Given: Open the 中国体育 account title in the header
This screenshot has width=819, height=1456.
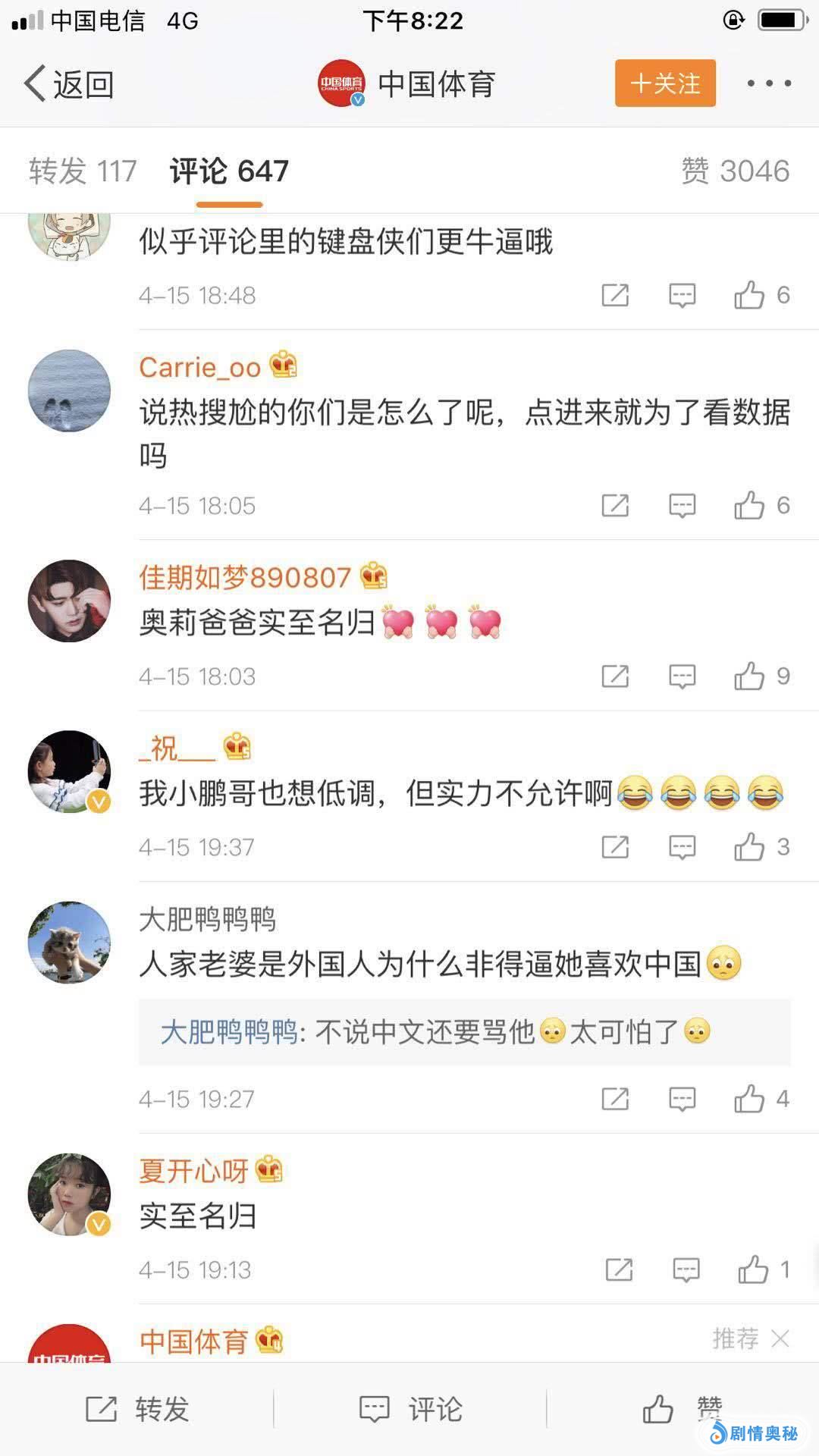Looking at the screenshot, I should point(436,83).
